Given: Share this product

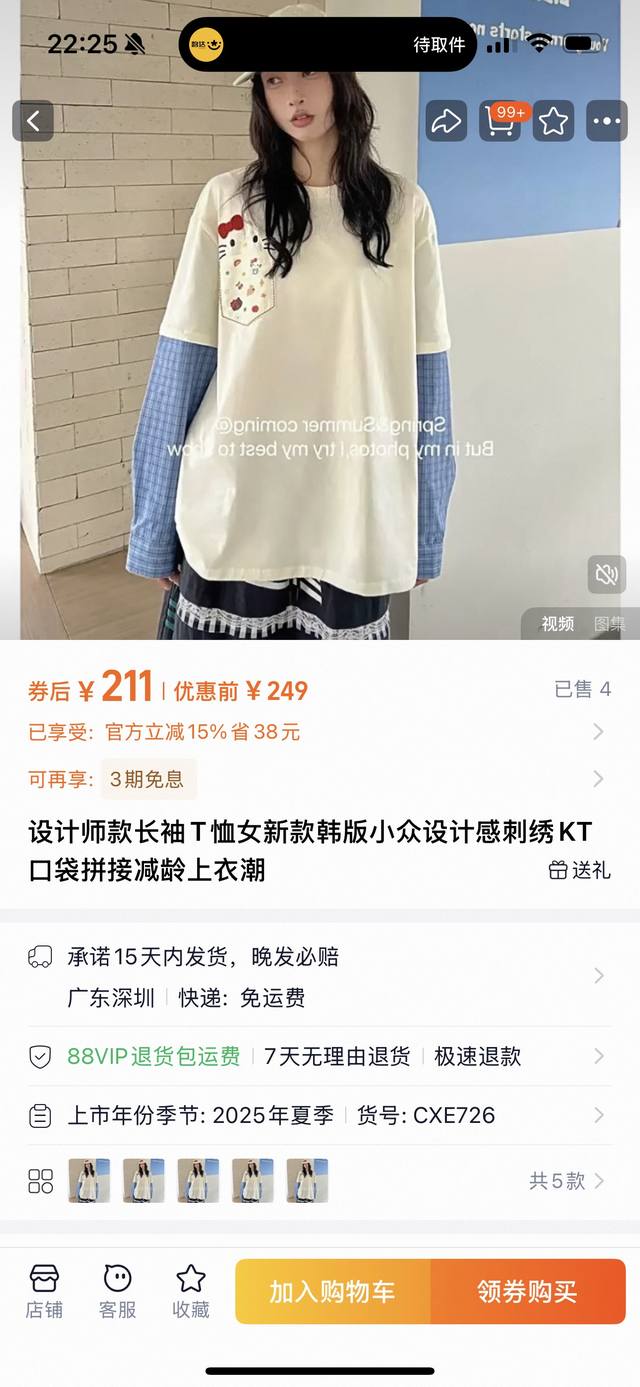Looking at the screenshot, I should pos(446,121).
